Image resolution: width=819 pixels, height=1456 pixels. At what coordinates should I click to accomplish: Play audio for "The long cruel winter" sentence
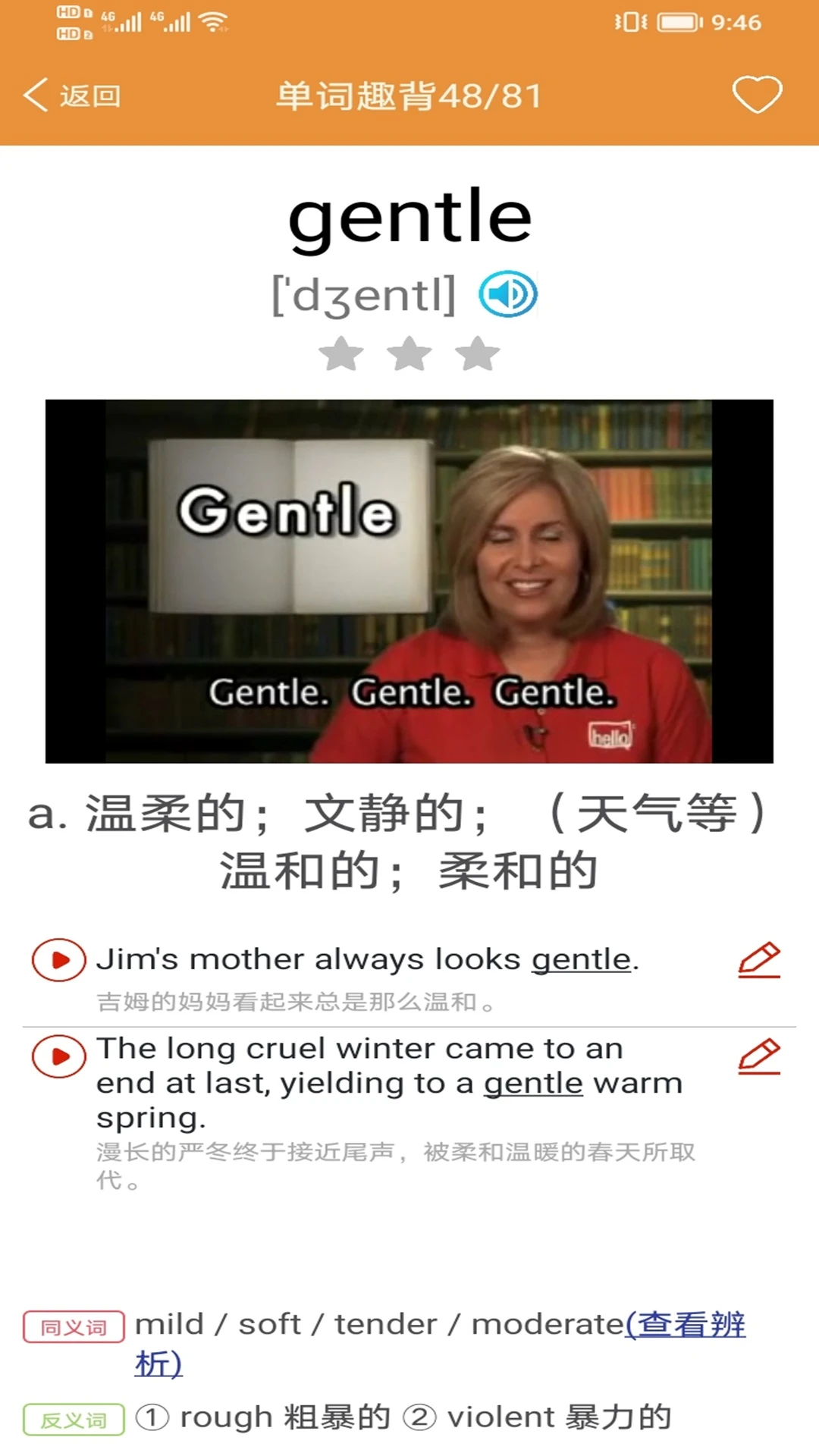point(58,1056)
